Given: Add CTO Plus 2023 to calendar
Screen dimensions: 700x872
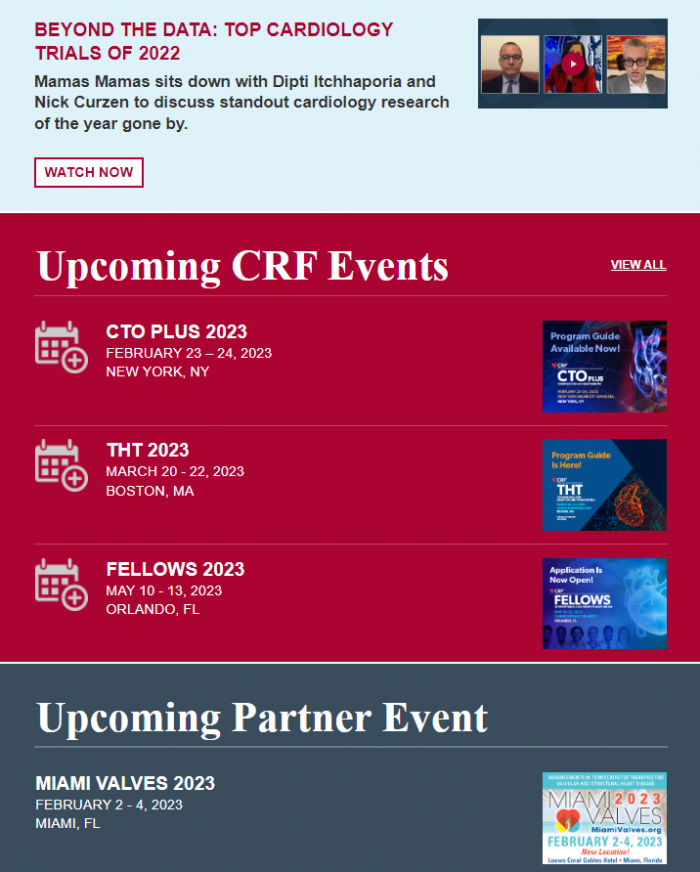Looking at the screenshot, I should tap(61, 347).
